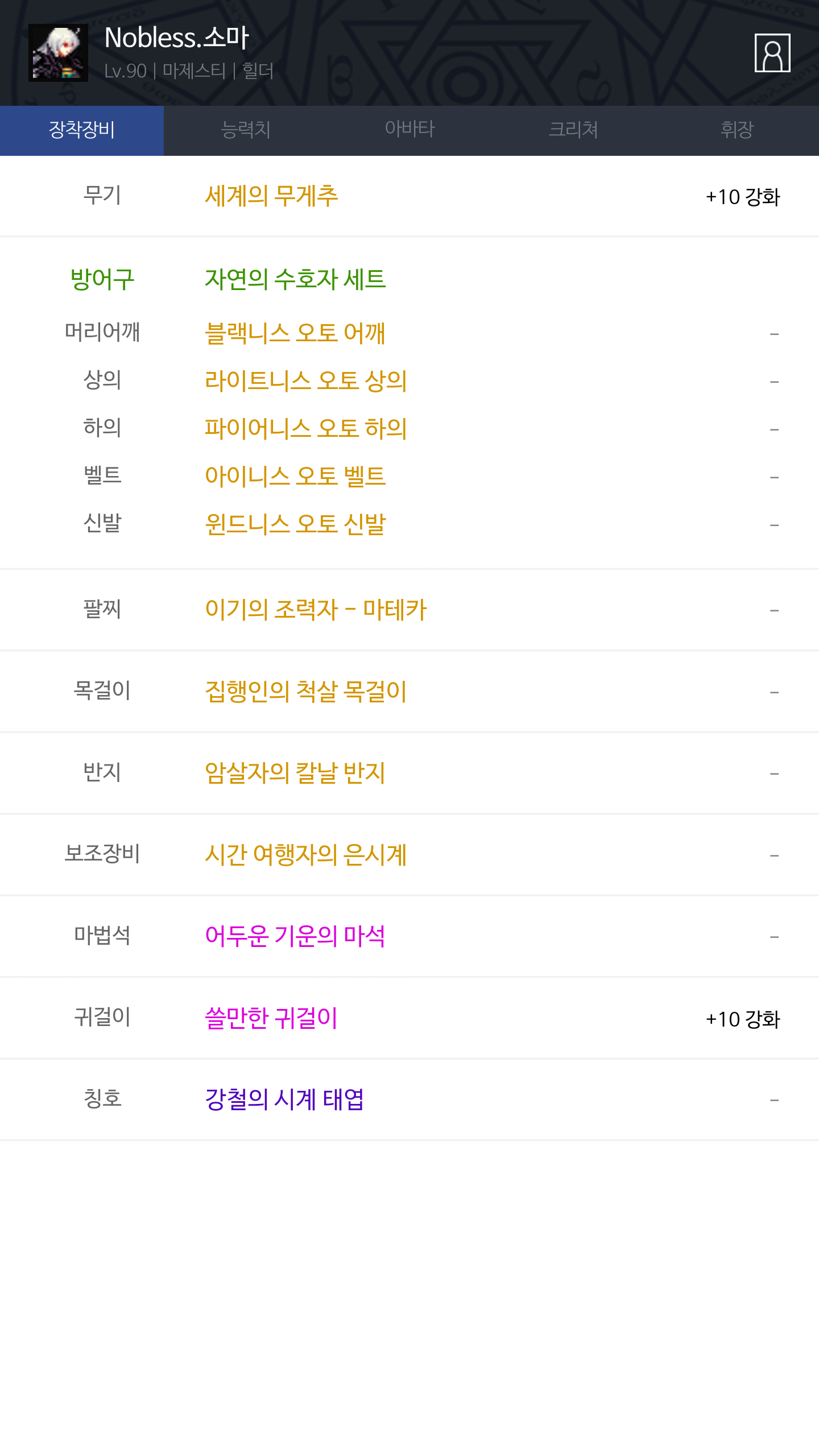Viewport: 819px width, 1456px height.
Task: Open ring 암살자의 칼날 반지
Action: pos(295,773)
